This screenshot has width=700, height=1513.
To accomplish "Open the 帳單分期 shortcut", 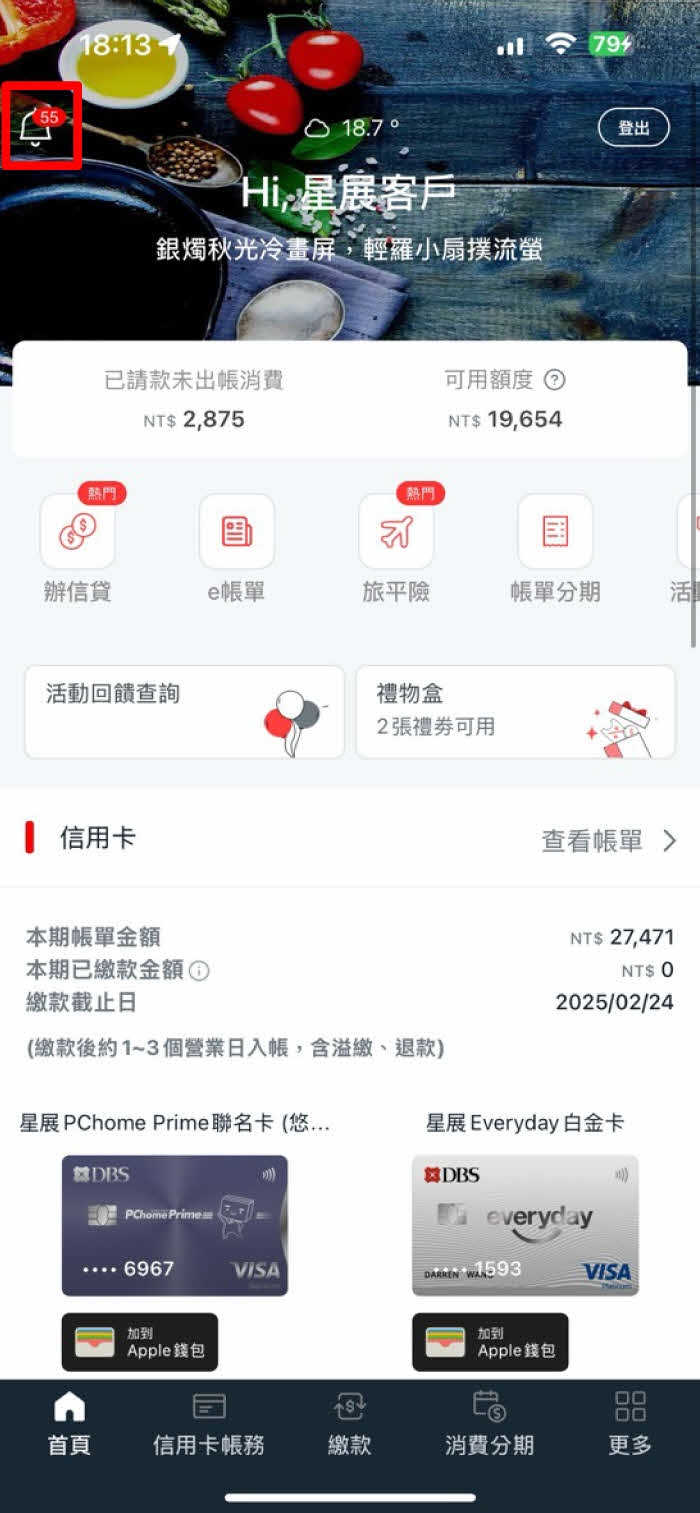I will [555, 533].
